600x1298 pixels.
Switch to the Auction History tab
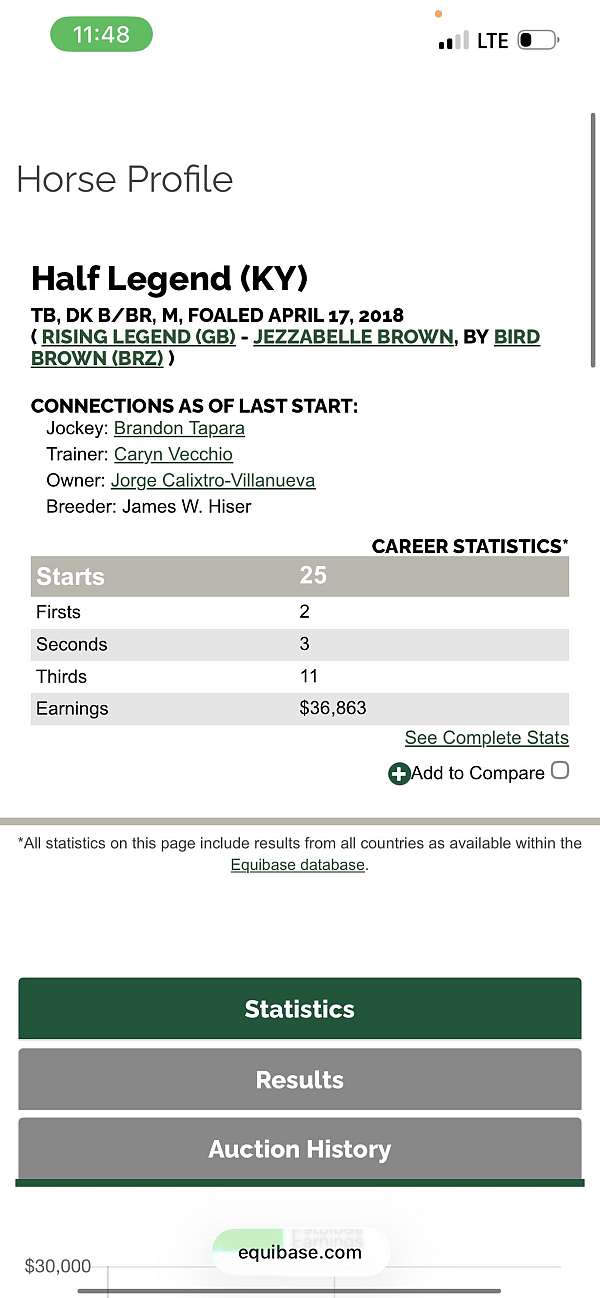pyautogui.click(x=300, y=1150)
